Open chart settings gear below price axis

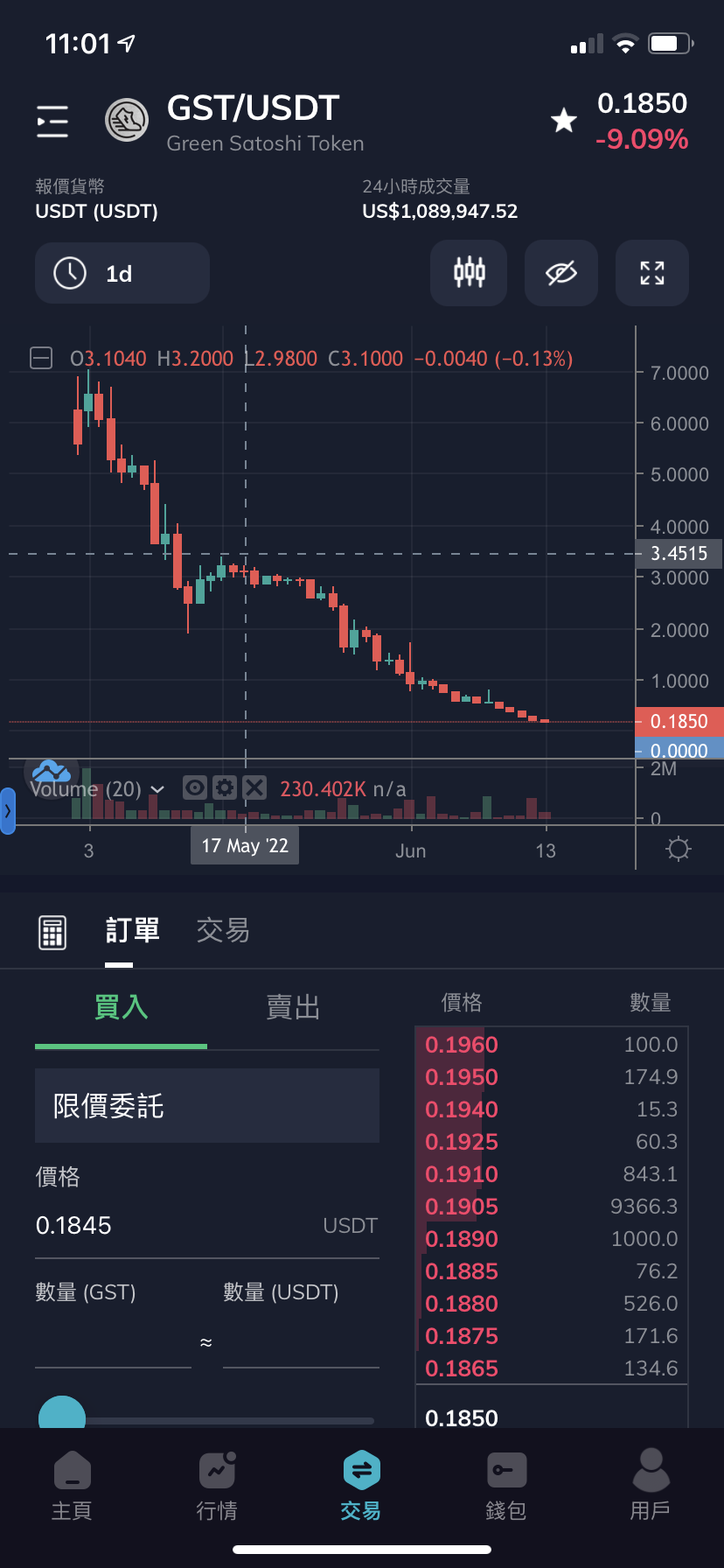[679, 849]
